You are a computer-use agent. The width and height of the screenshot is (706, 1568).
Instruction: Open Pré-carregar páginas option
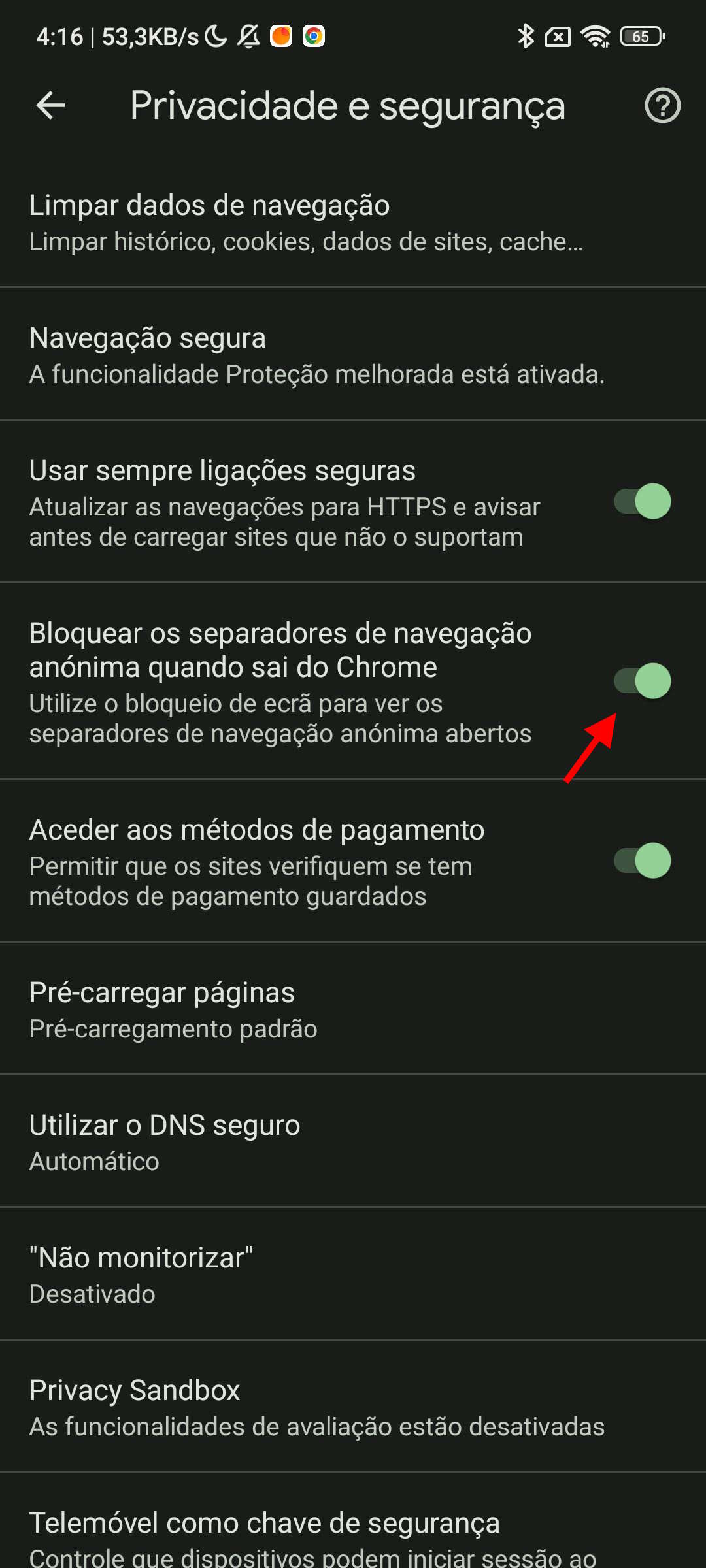(x=353, y=1009)
